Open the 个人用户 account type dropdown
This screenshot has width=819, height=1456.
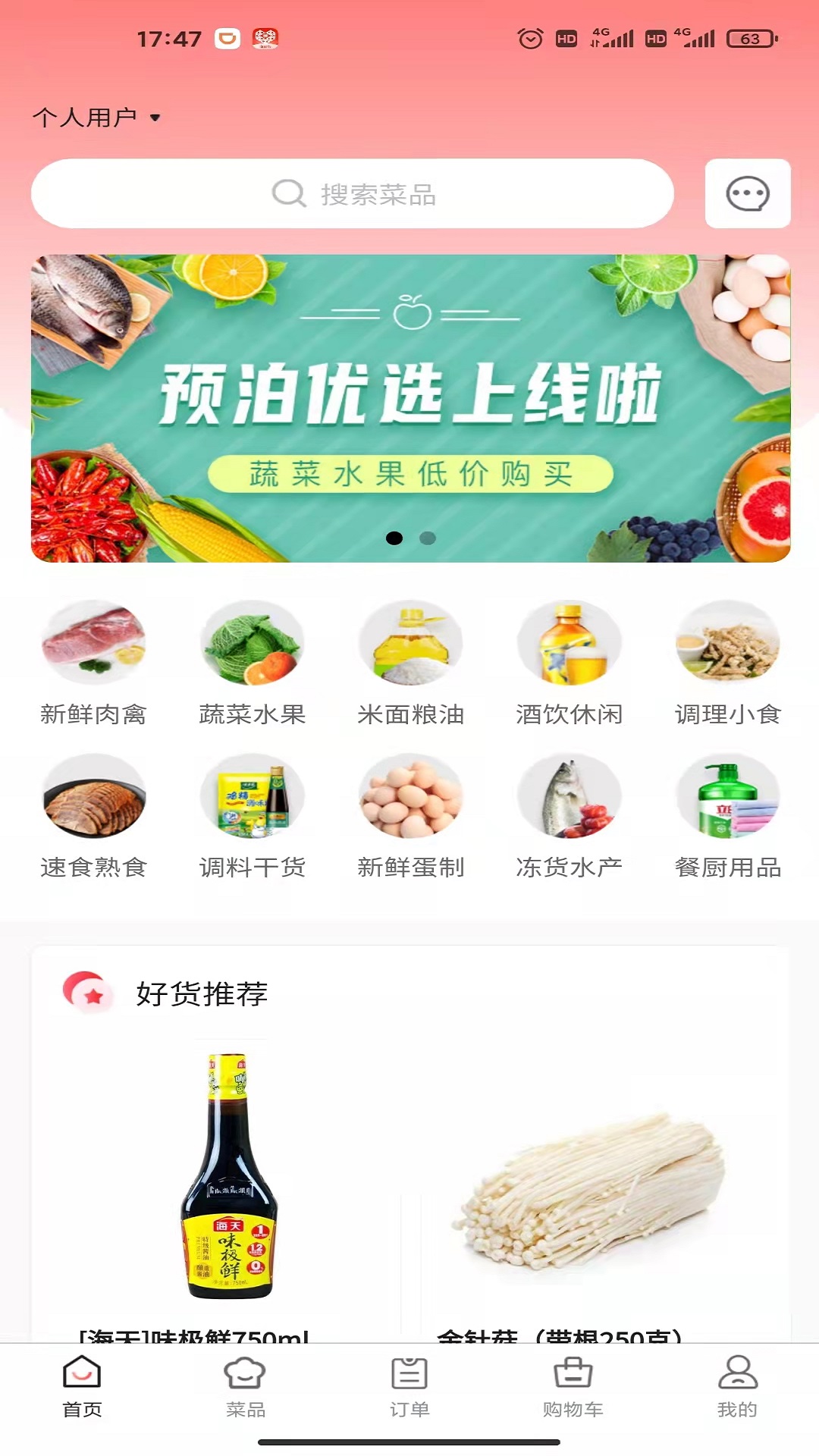coord(99,115)
